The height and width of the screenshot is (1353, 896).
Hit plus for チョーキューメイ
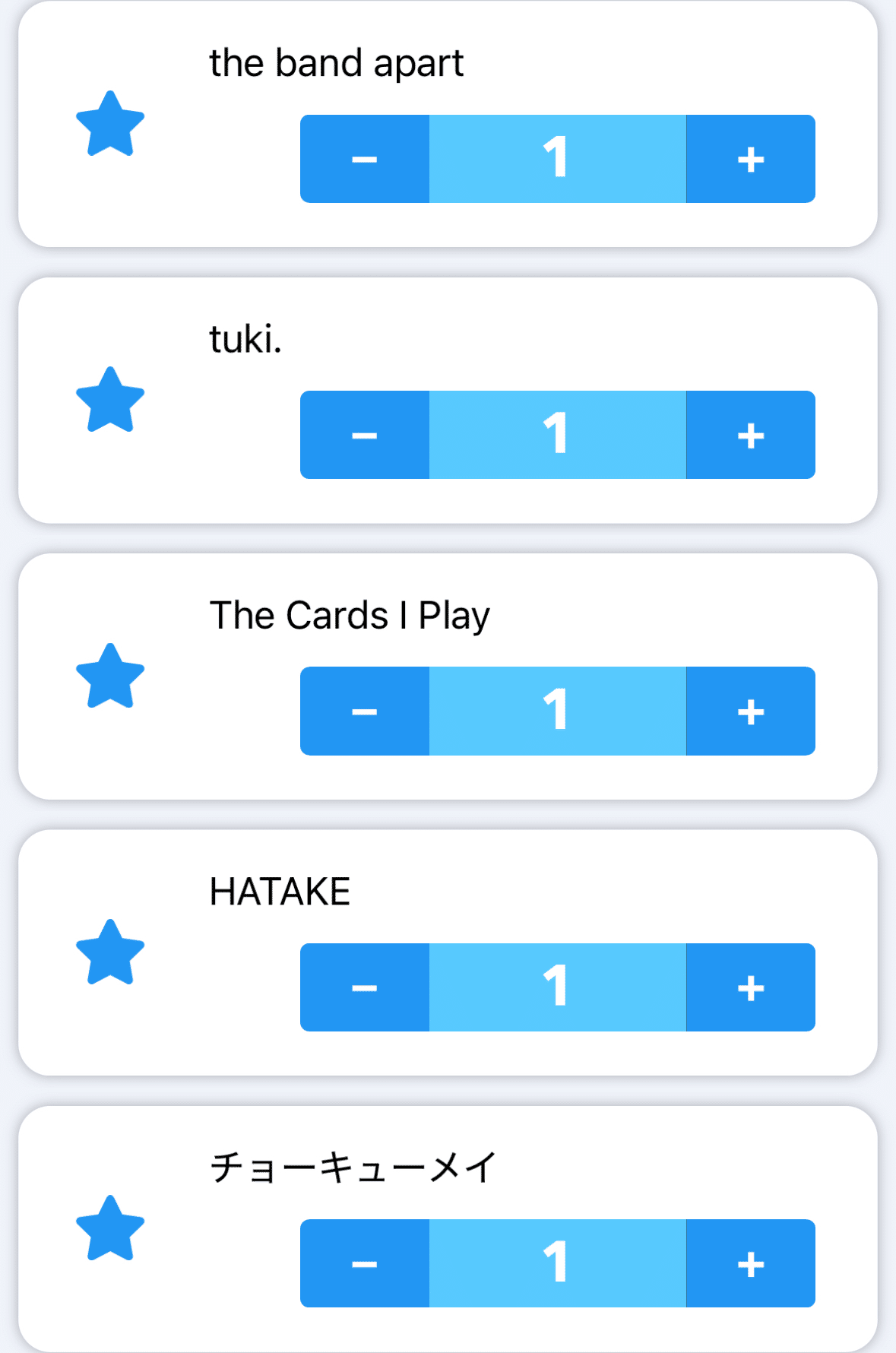click(750, 1263)
